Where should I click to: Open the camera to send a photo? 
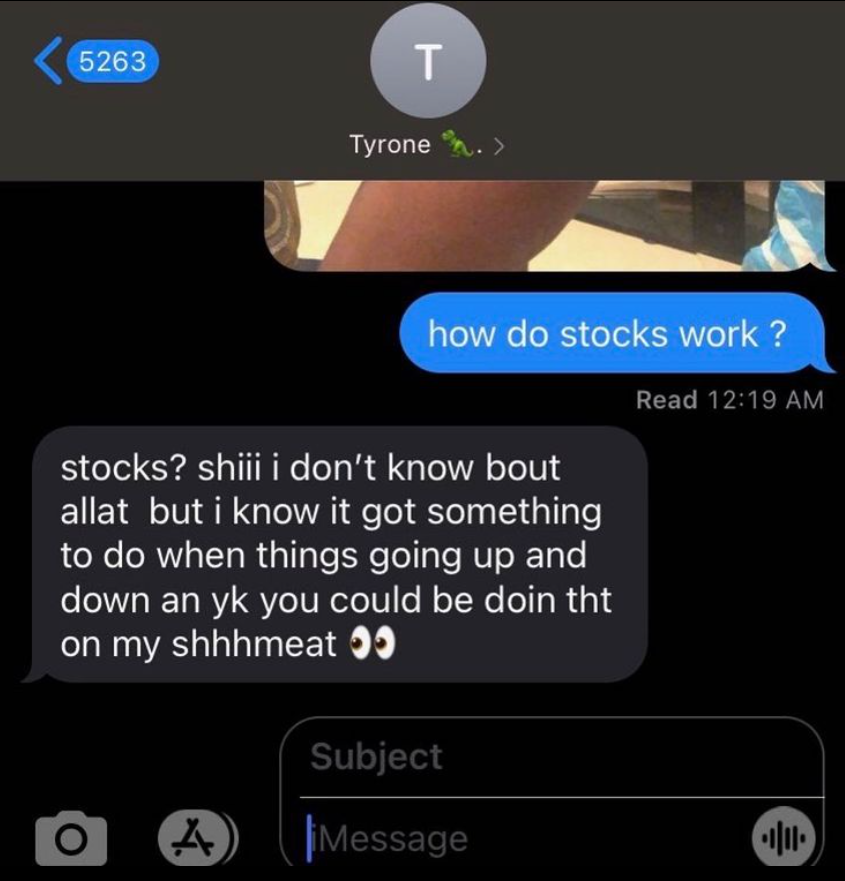point(71,838)
